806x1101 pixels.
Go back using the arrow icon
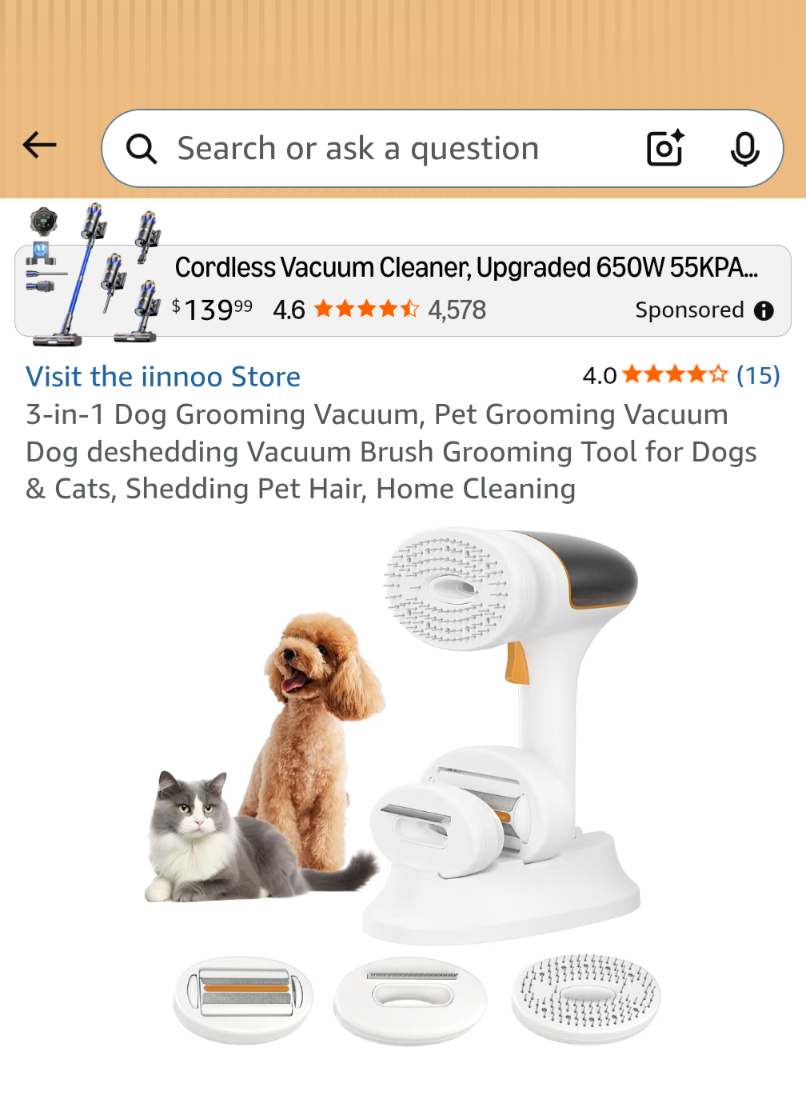40,146
